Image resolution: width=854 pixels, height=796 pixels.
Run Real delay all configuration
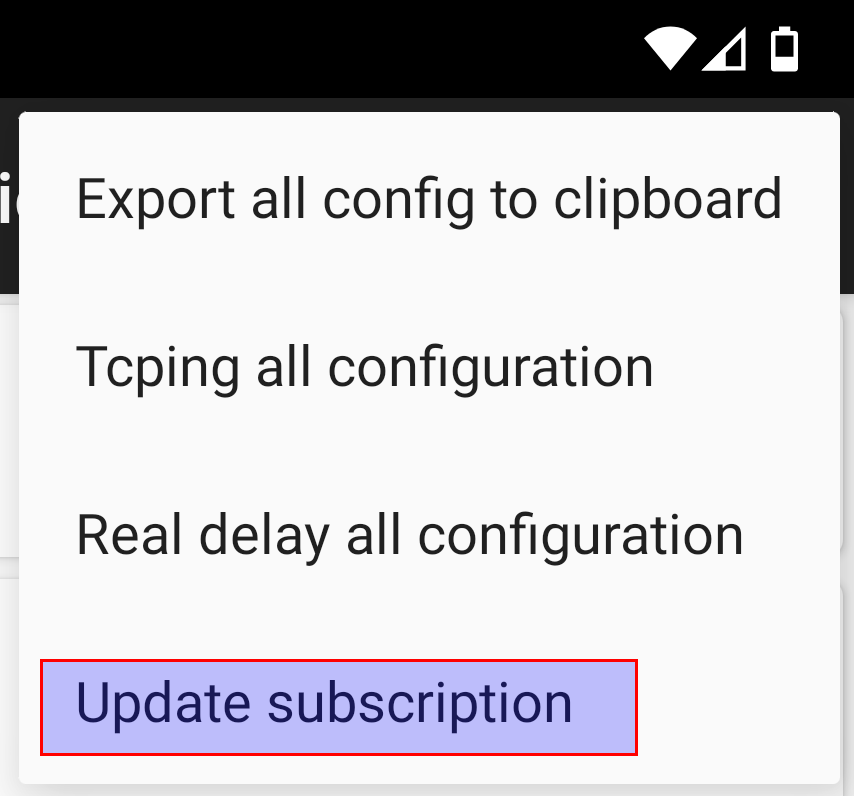pyautogui.click(x=410, y=535)
